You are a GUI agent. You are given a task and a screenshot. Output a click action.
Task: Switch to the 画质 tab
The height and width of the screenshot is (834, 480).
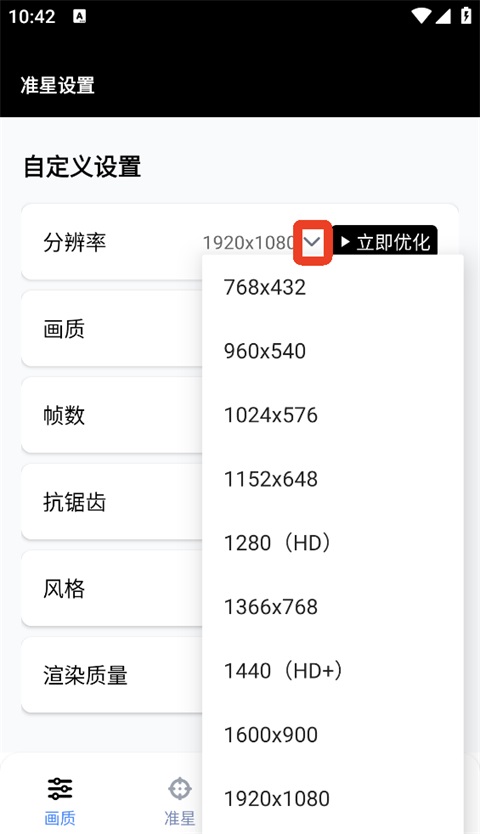[60, 800]
